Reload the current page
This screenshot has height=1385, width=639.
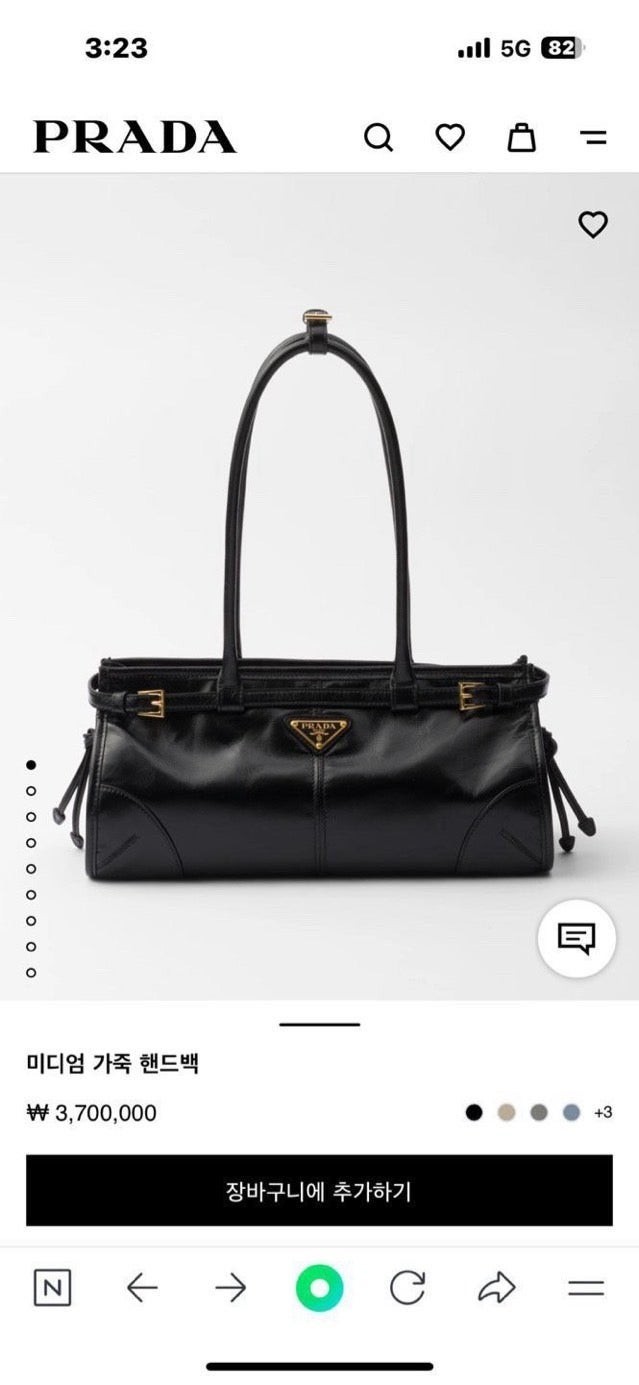point(407,1288)
